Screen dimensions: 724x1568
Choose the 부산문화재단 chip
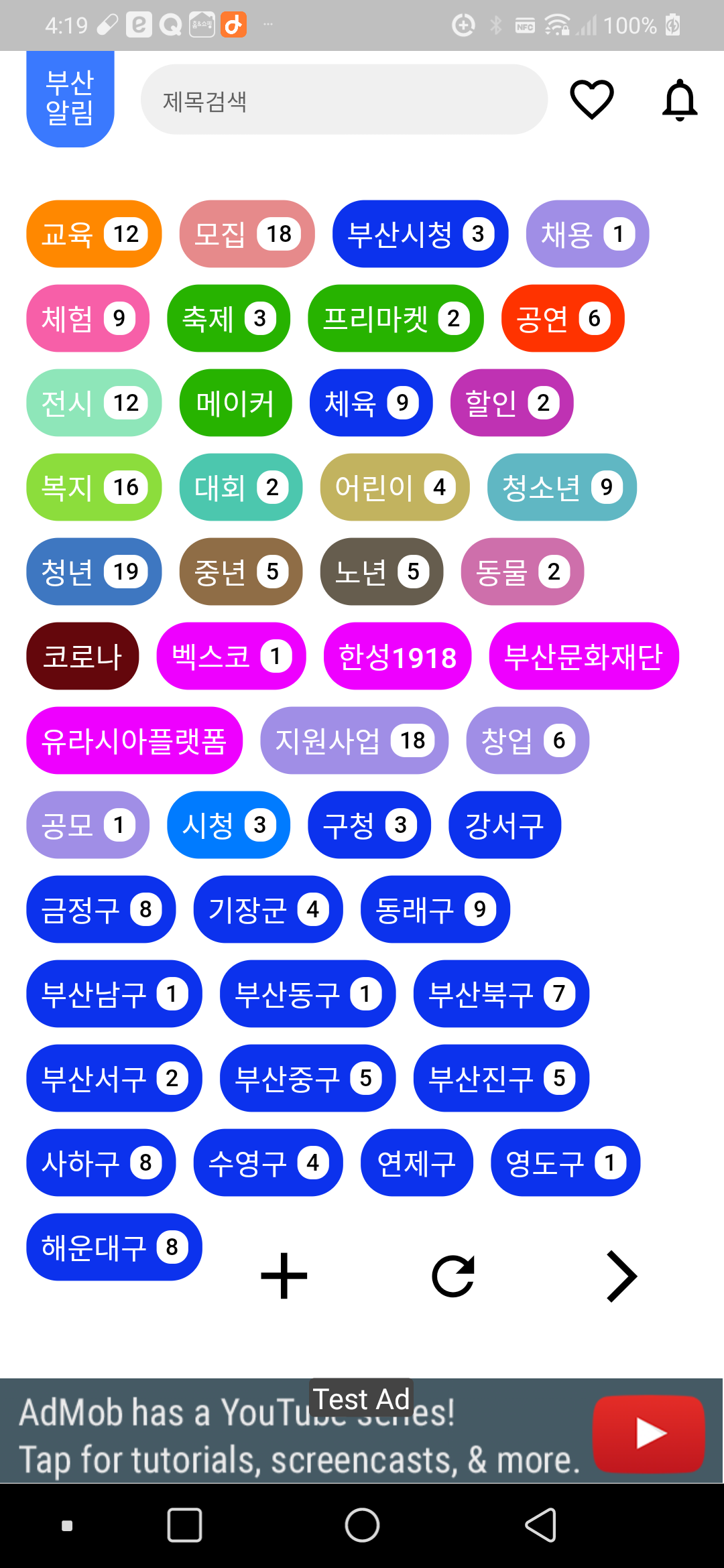pos(583,656)
